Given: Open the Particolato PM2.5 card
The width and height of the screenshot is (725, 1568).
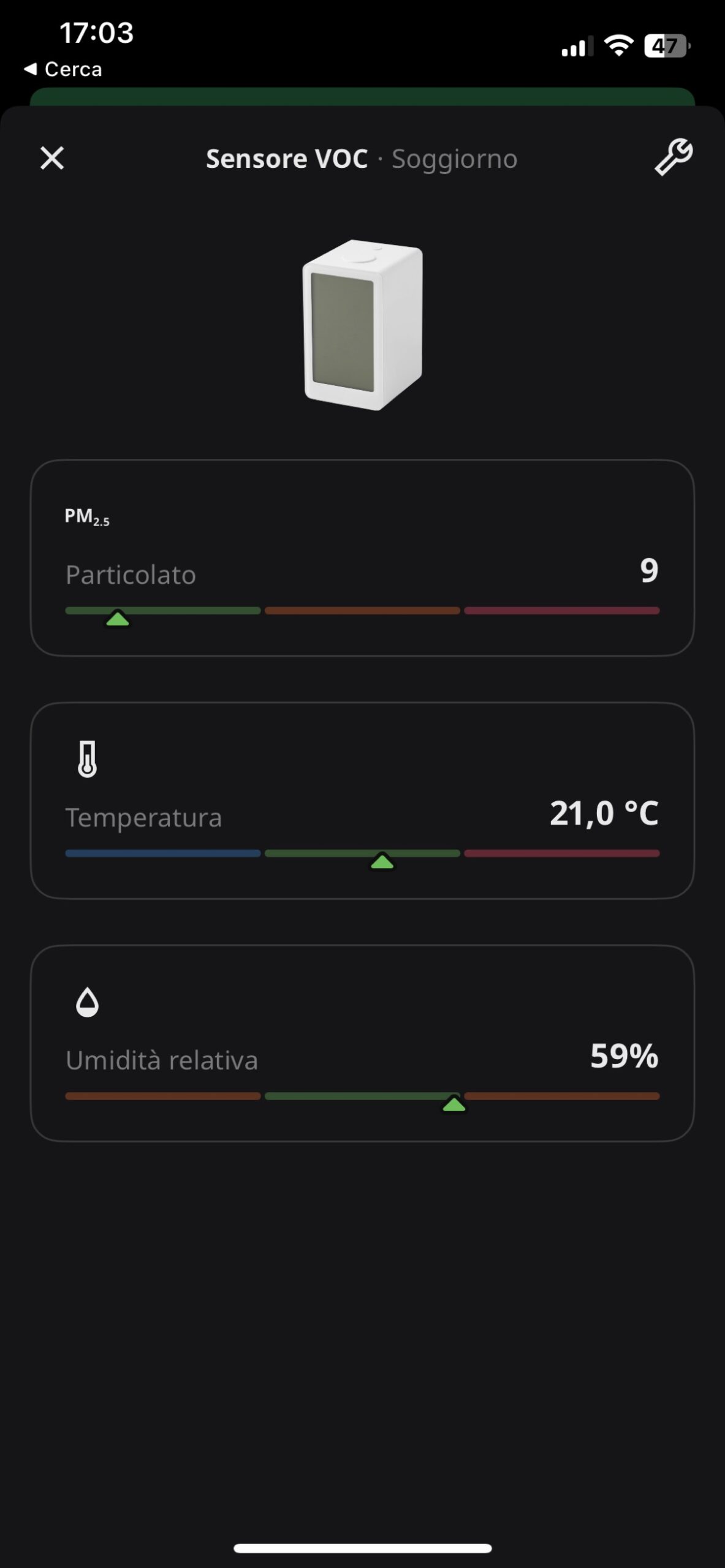Looking at the screenshot, I should click(x=362, y=558).
